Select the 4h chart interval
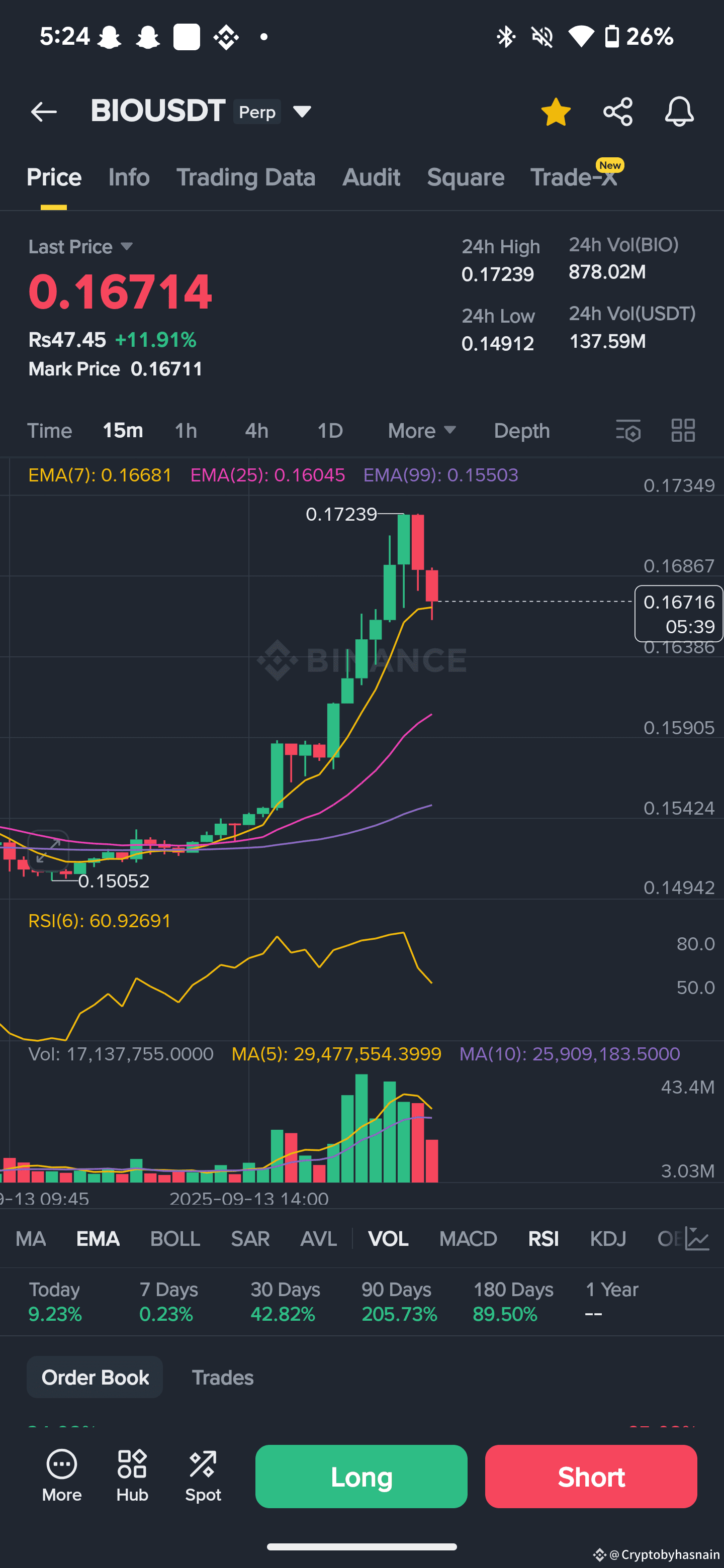Viewport: 724px width, 1568px height. tap(256, 431)
